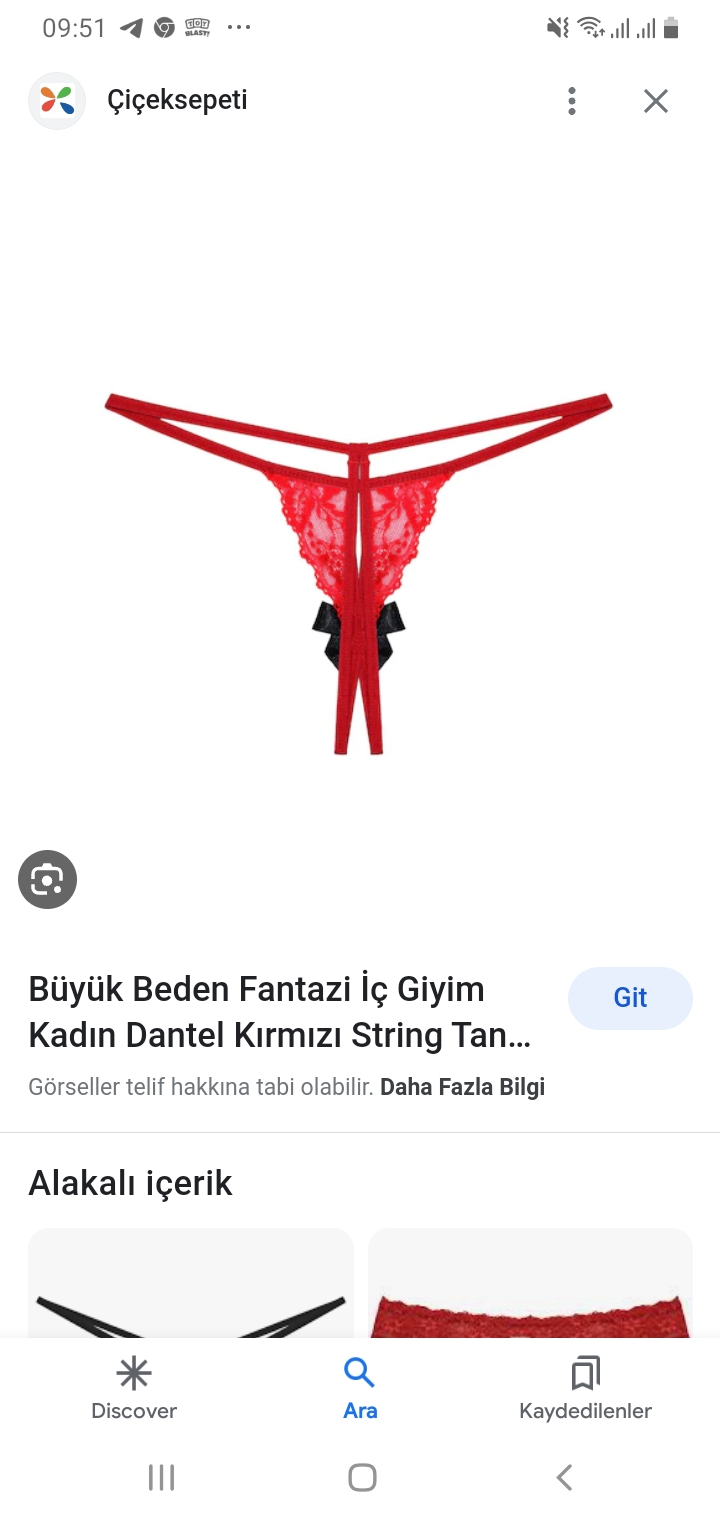720x1520 pixels.
Task: Open the red lace related-content thumbnail
Action: 530,1285
